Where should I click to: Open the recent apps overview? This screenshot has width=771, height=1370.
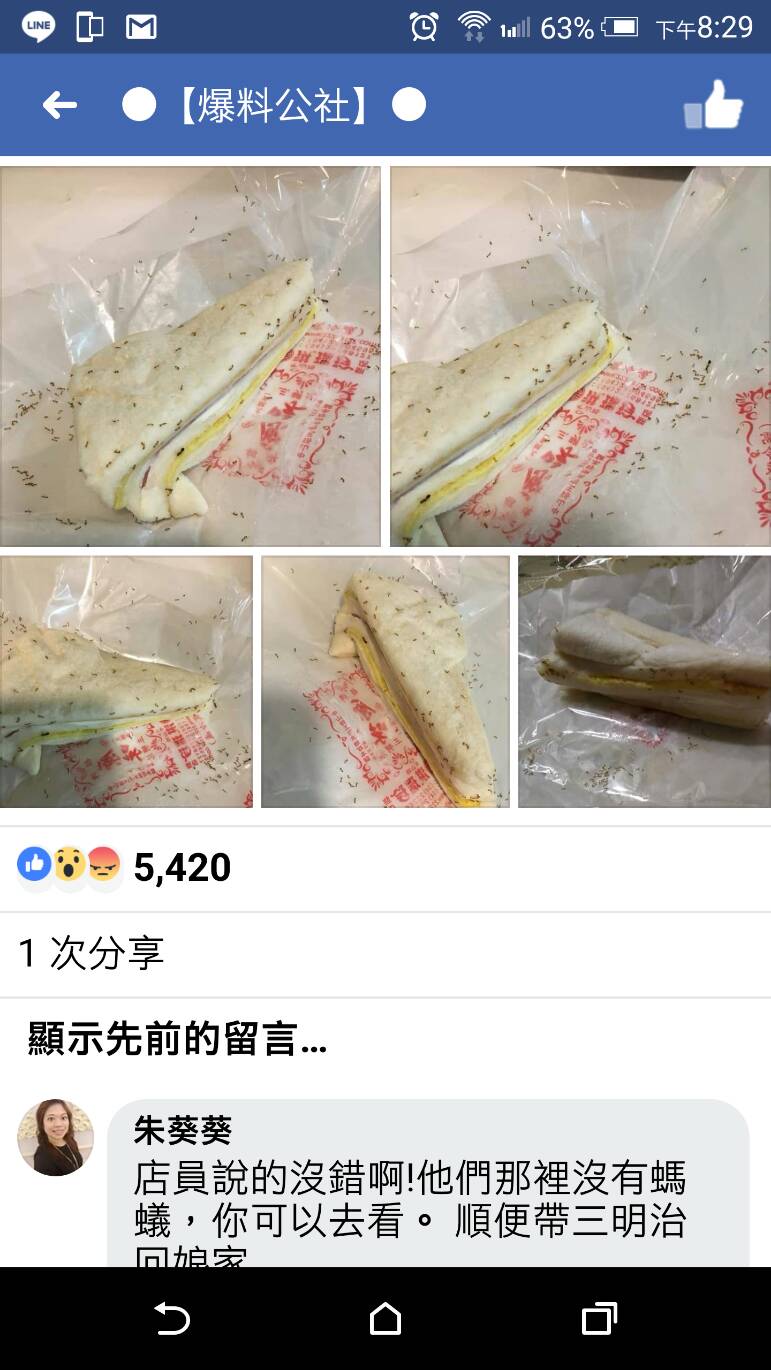click(x=599, y=1319)
